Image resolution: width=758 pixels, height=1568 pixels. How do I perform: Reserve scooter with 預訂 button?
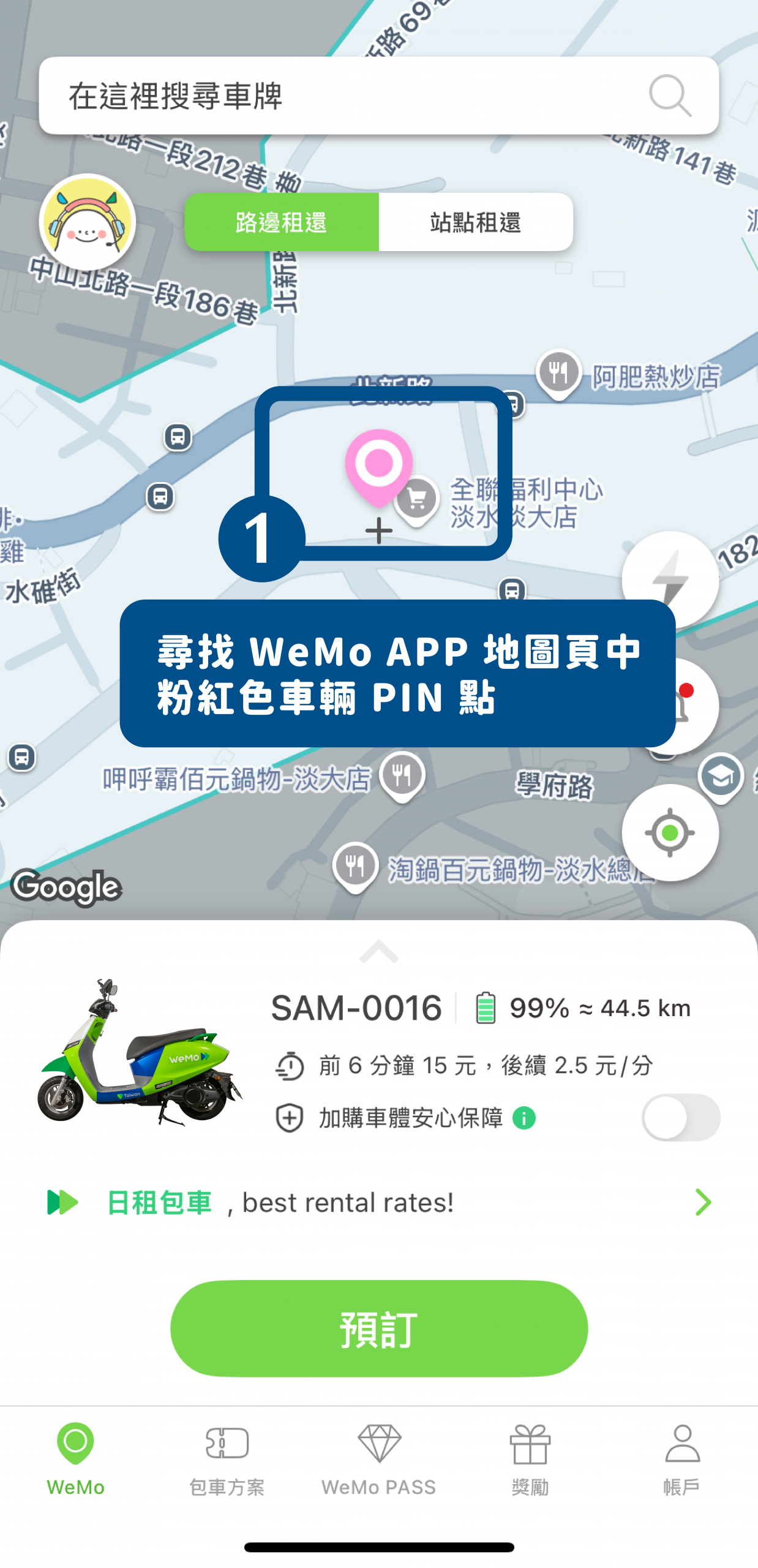point(378,1329)
